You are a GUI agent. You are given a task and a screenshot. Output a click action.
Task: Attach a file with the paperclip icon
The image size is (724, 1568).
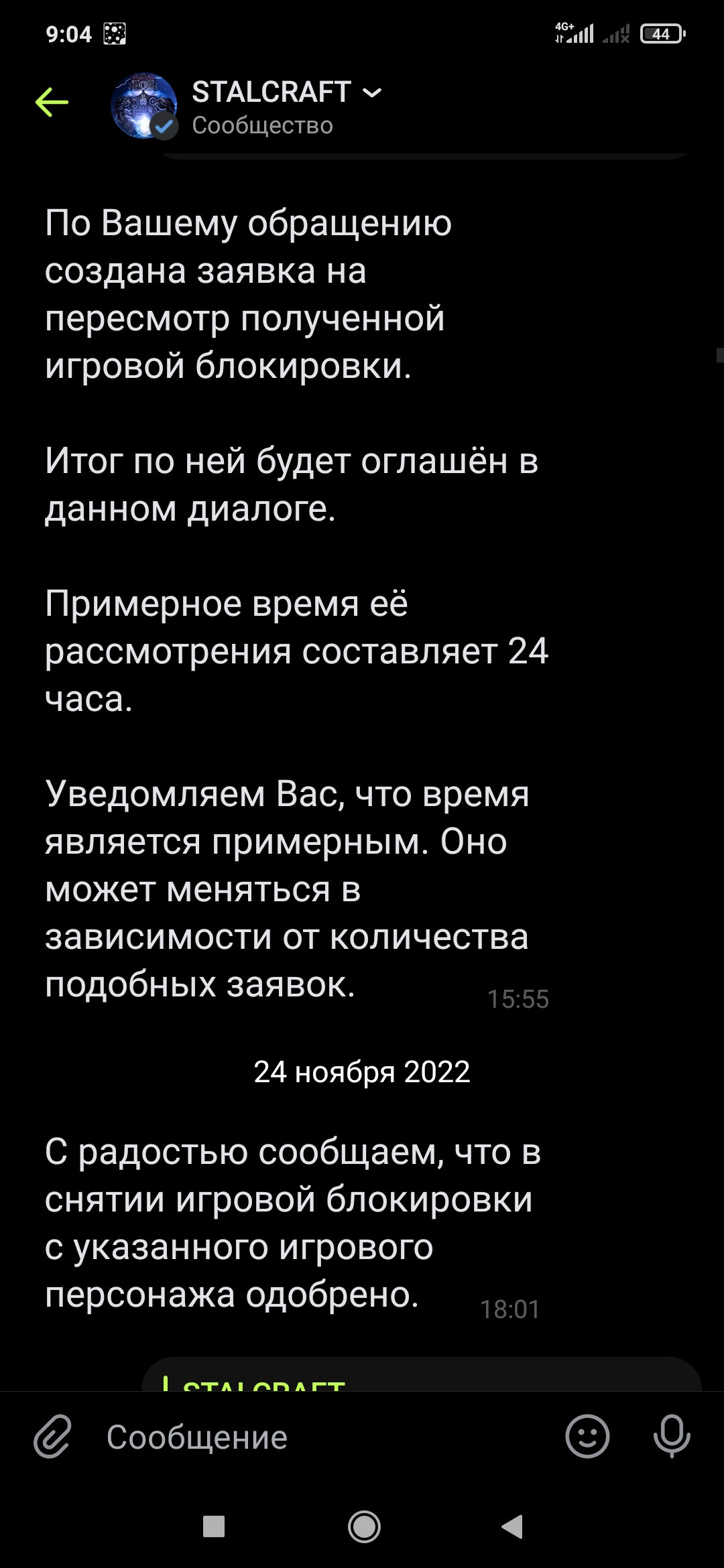tap(52, 1437)
